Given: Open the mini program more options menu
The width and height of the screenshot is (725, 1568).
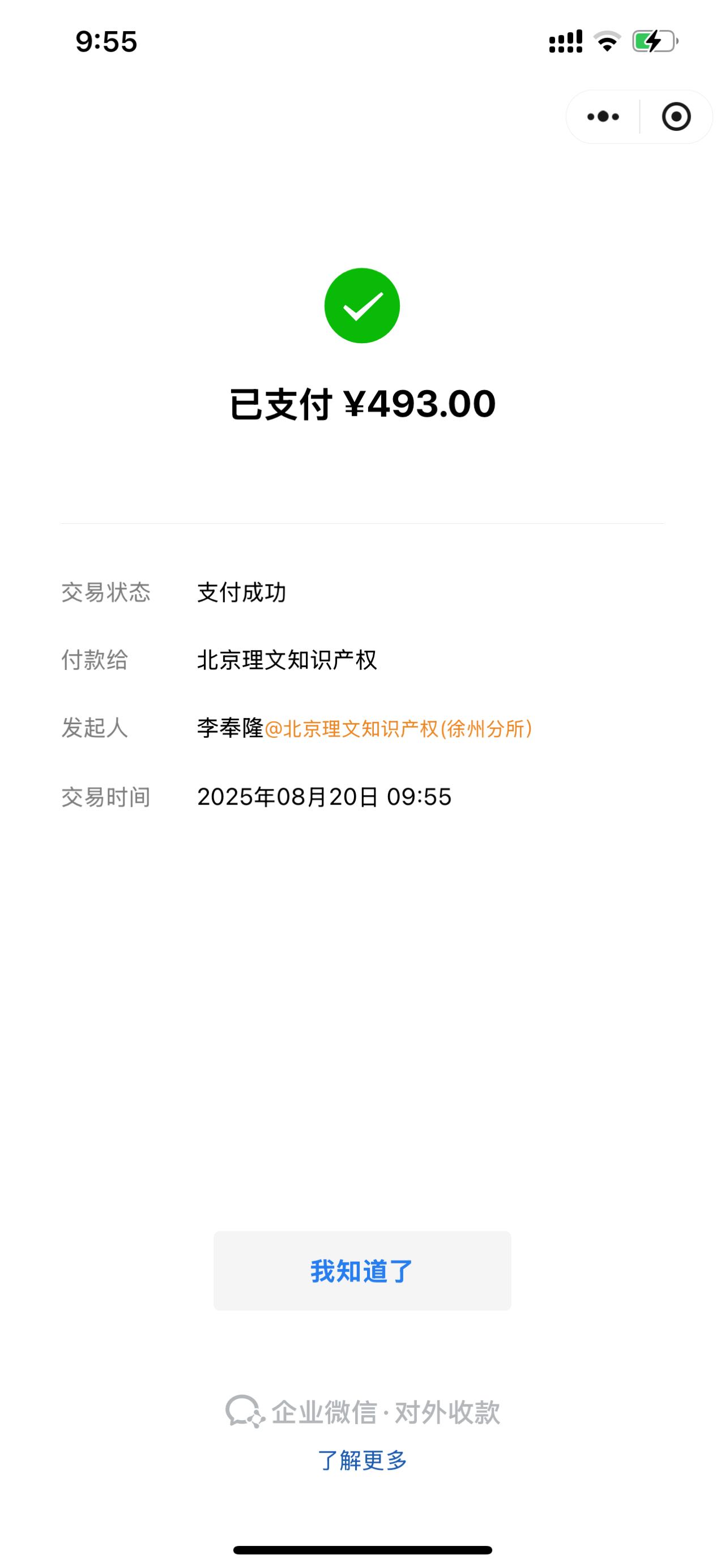Looking at the screenshot, I should pyautogui.click(x=603, y=117).
